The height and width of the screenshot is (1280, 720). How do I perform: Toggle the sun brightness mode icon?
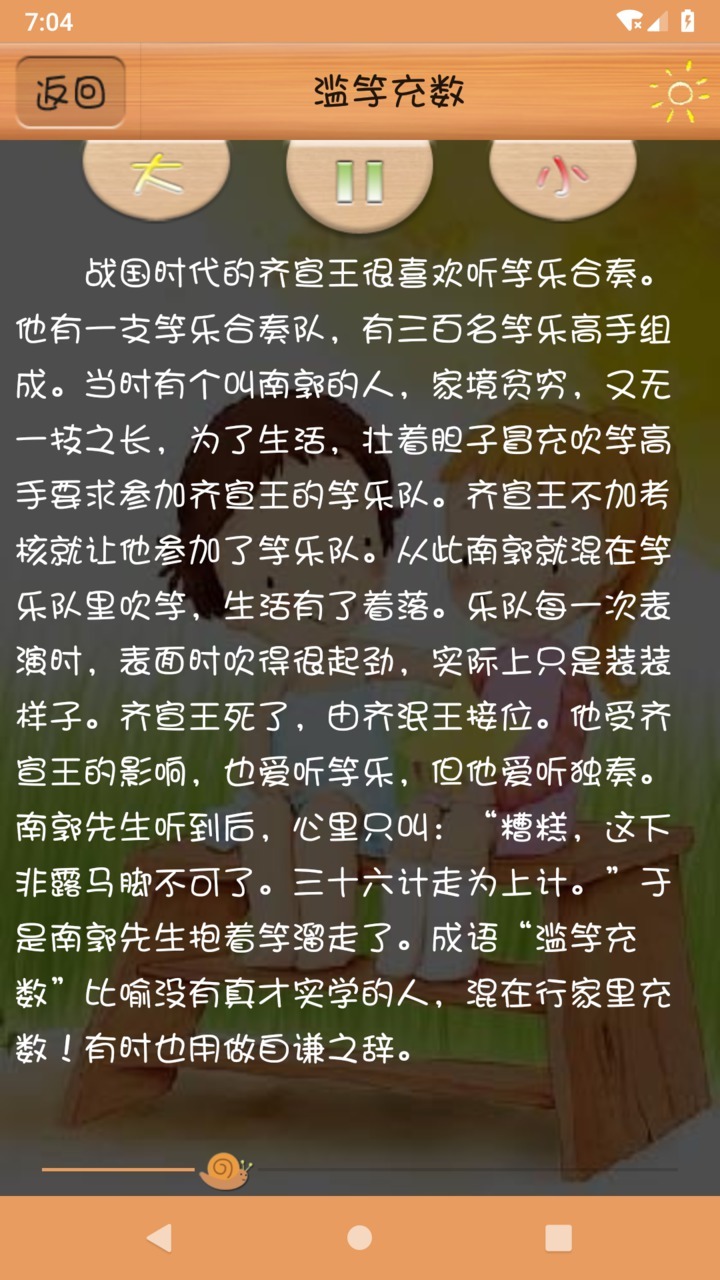pos(680,93)
